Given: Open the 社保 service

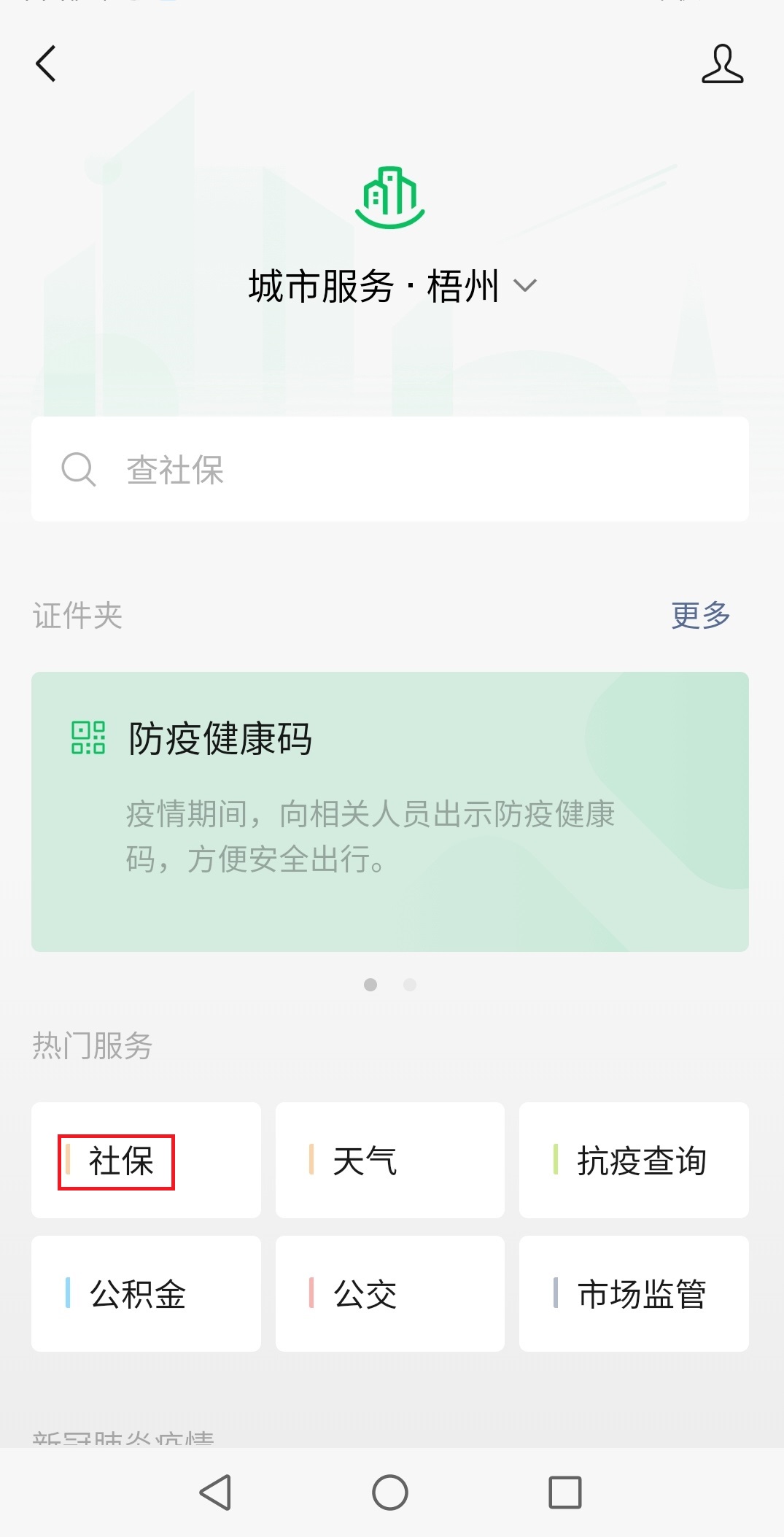Looking at the screenshot, I should point(146,1160).
